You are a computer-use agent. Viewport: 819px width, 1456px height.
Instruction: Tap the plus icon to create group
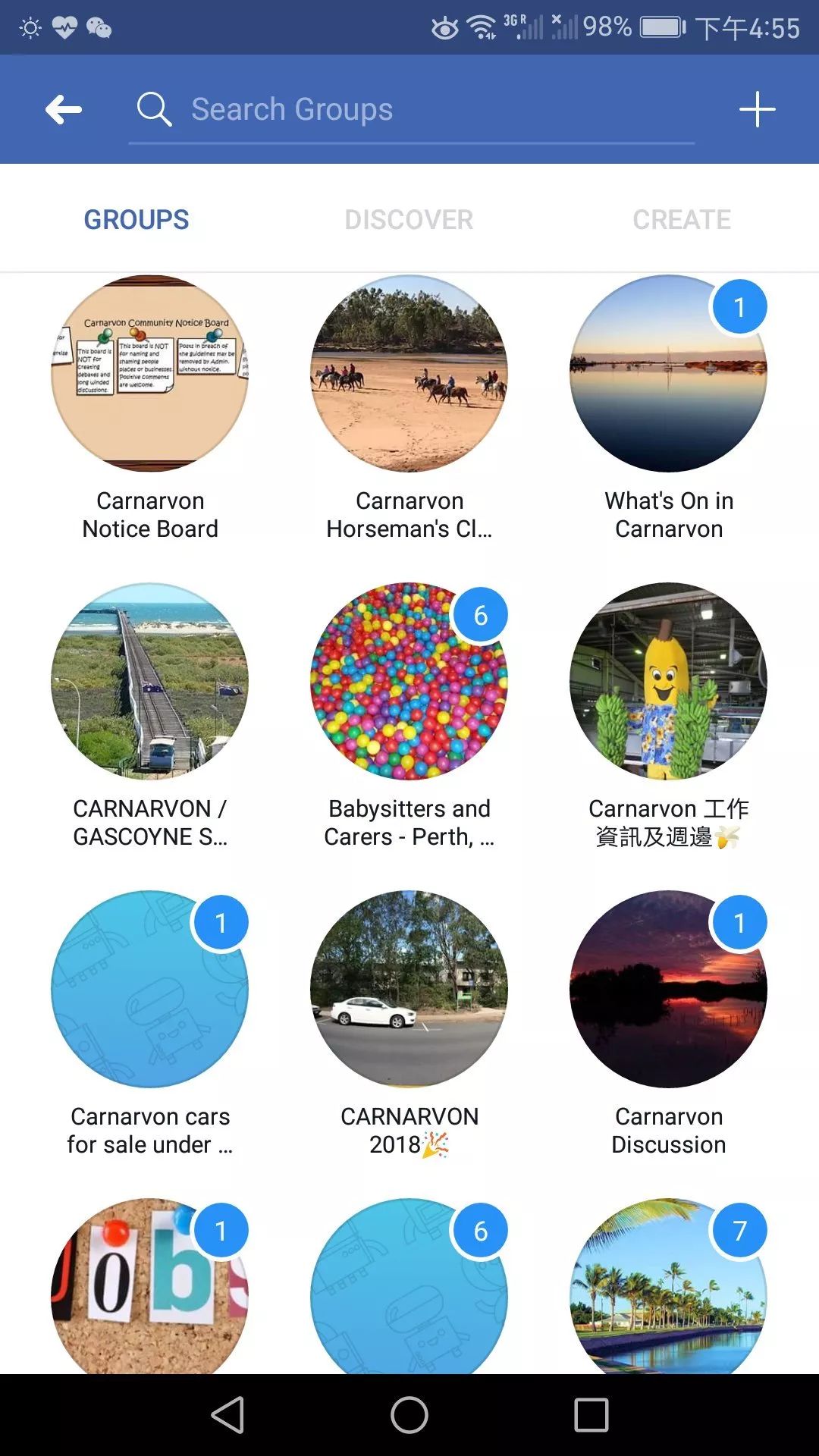[x=757, y=110]
